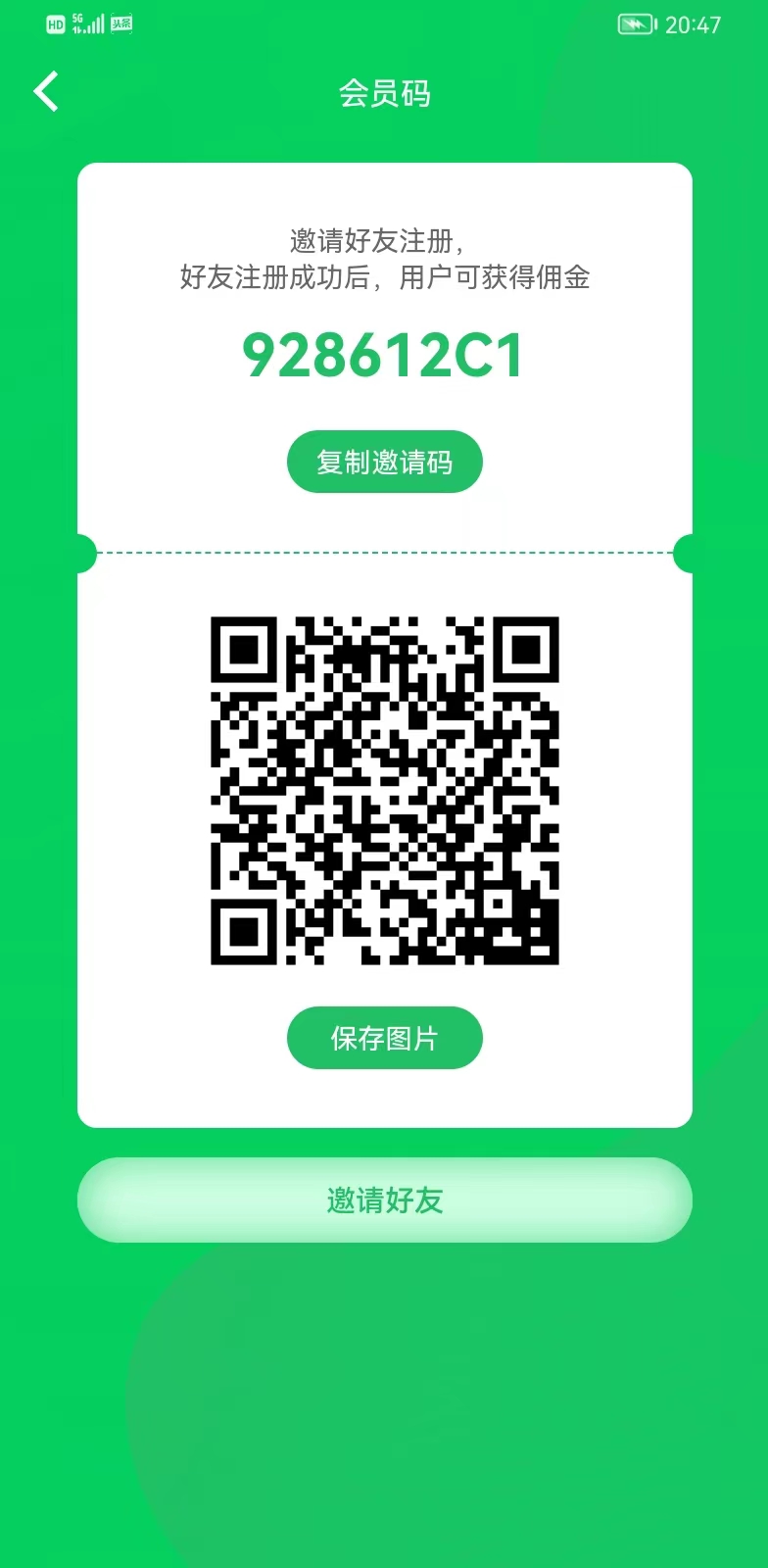Save the QR image with 保存图片

pos(384,1038)
